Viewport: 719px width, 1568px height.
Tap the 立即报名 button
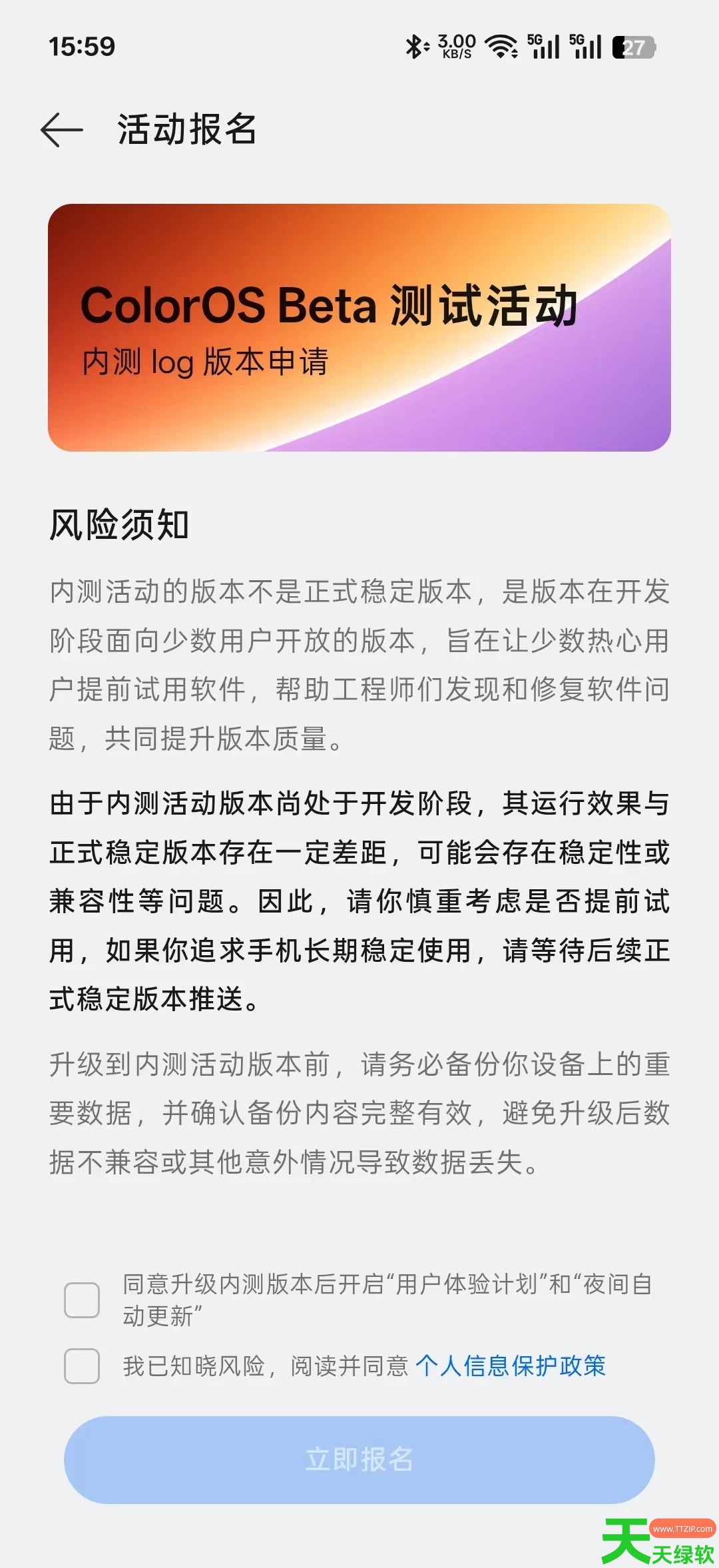click(x=359, y=1459)
